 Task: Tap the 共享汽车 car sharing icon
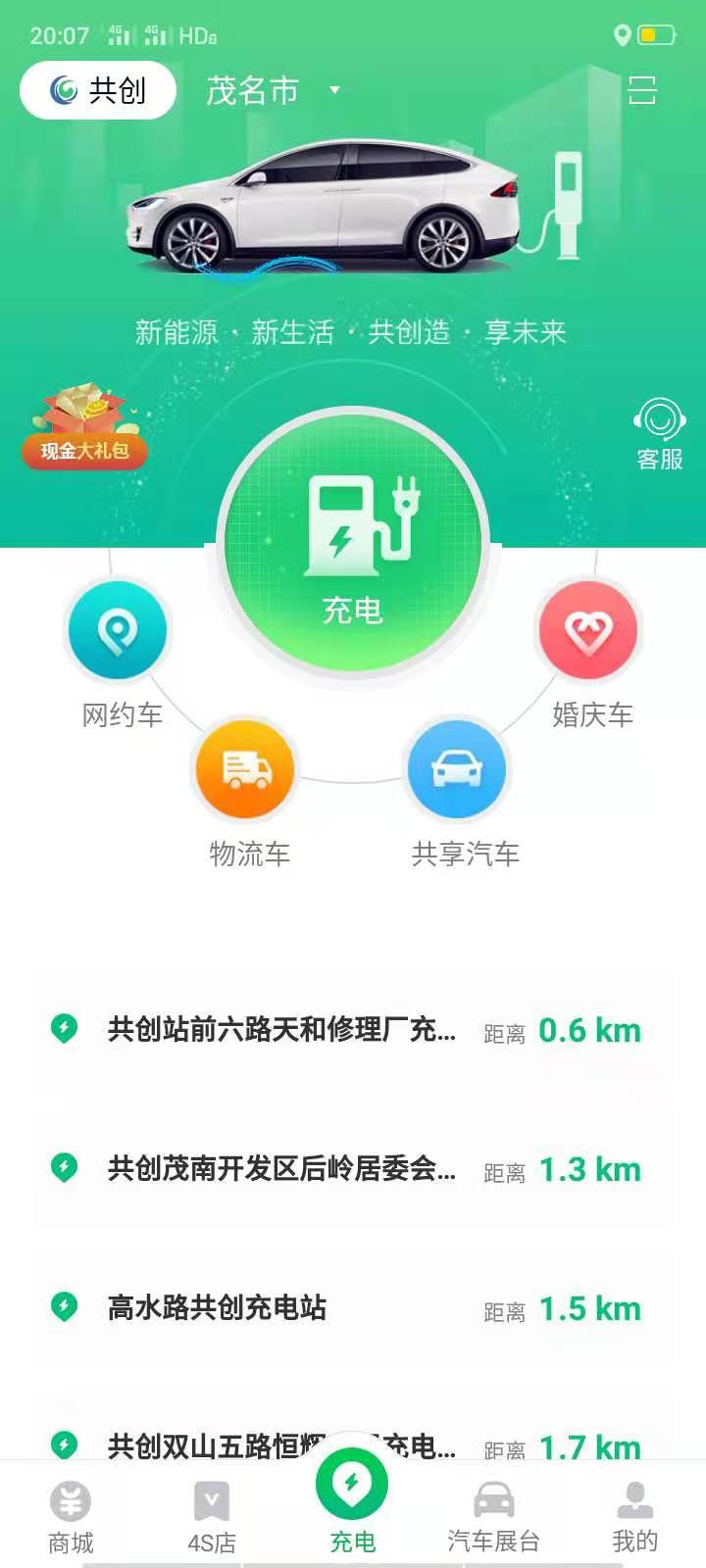(x=457, y=770)
